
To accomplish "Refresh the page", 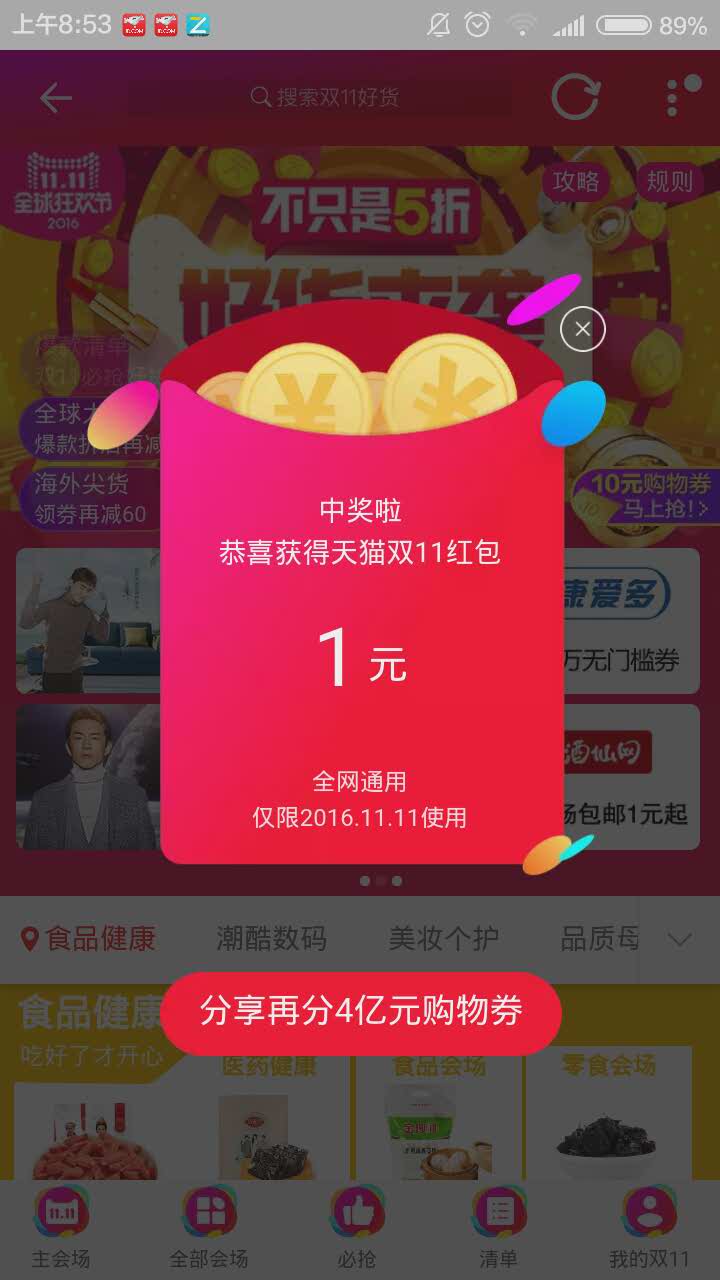I will (575, 97).
